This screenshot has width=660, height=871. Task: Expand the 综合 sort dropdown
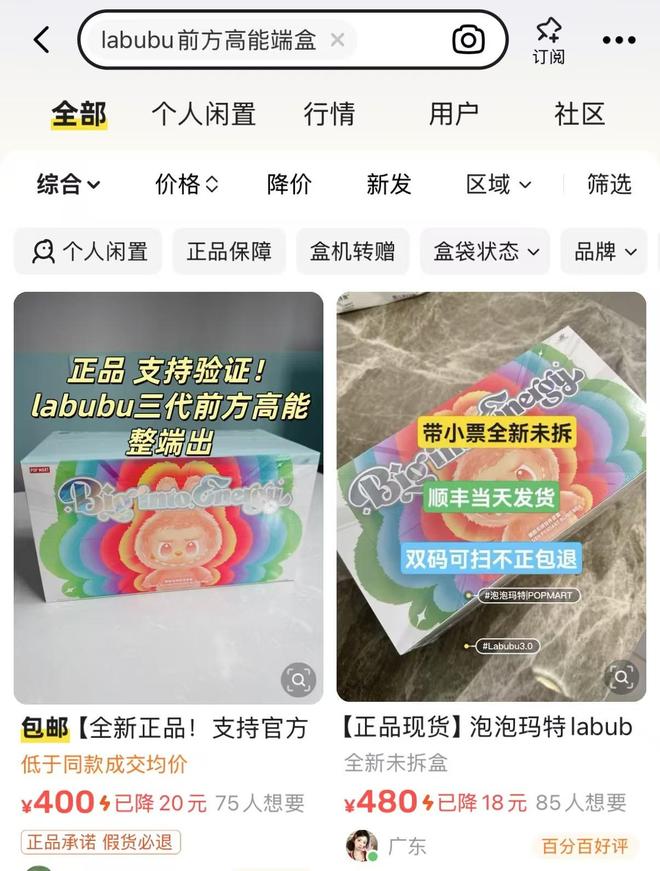pos(68,184)
